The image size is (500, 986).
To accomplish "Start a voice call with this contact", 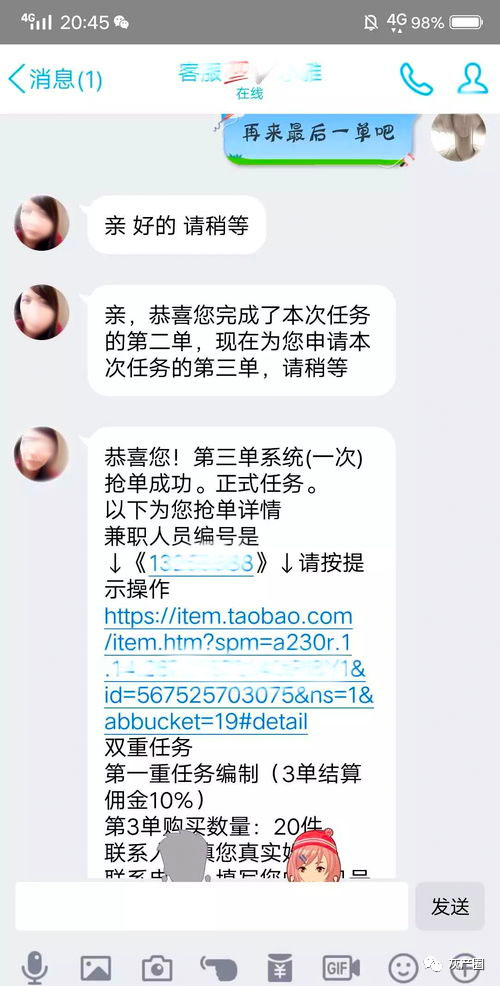I will click(x=416, y=79).
